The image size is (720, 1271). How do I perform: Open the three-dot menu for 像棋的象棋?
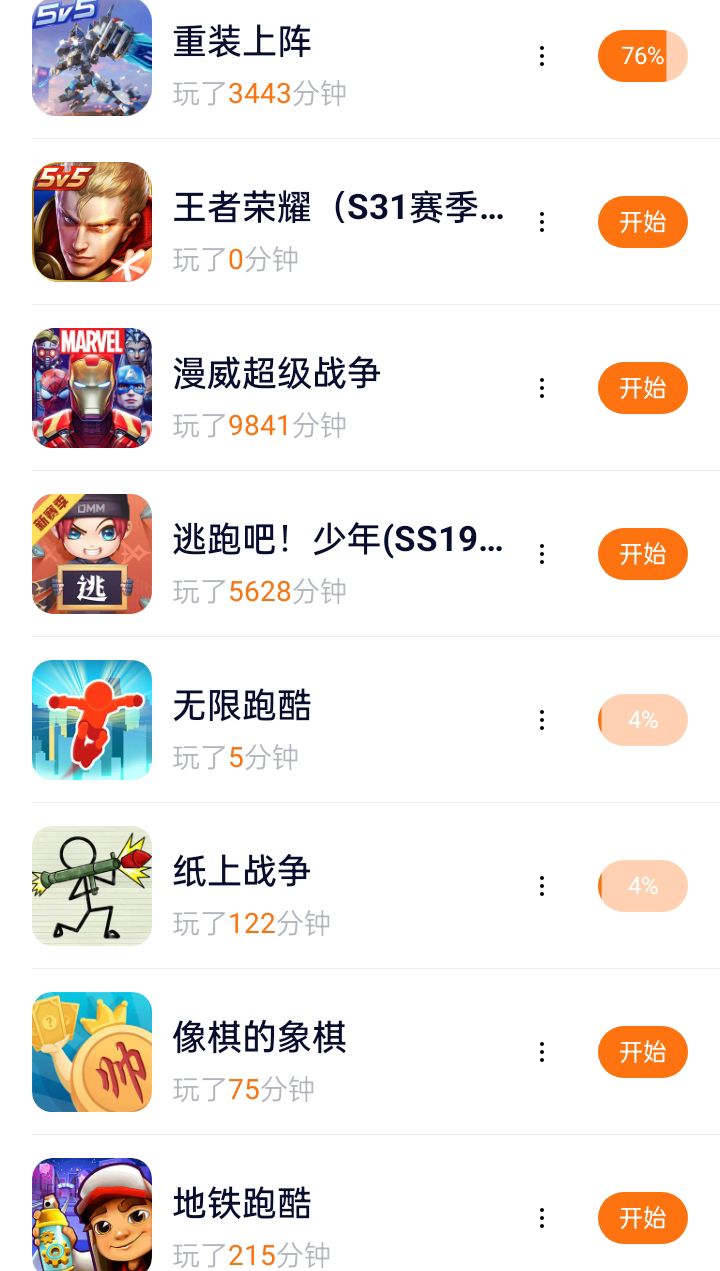pyautogui.click(x=542, y=1052)
